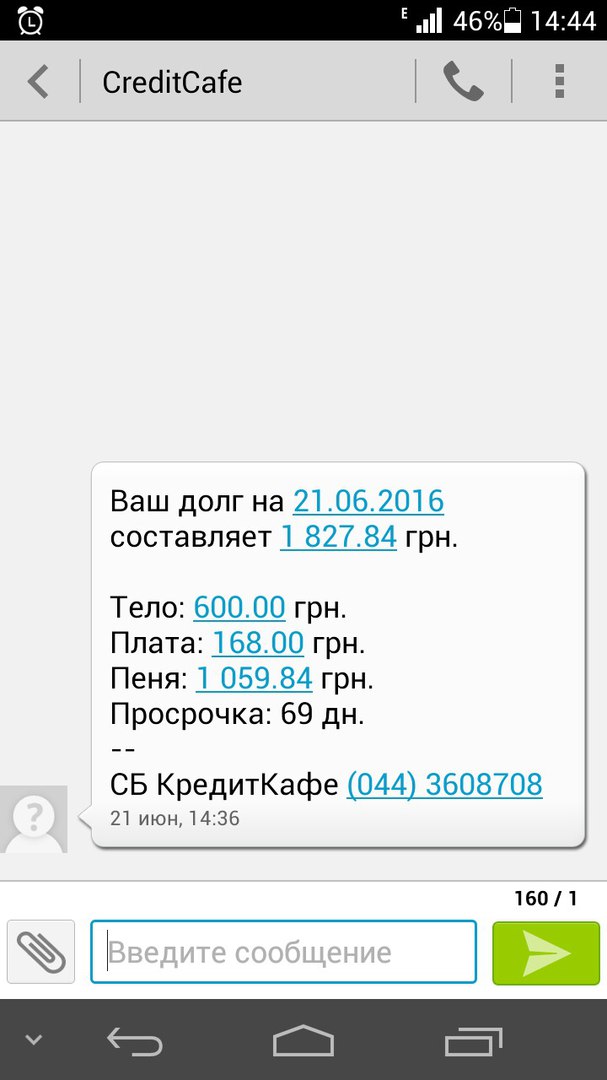Attach a file with the paperclip
607x1080 pixels.
(41, 951)
